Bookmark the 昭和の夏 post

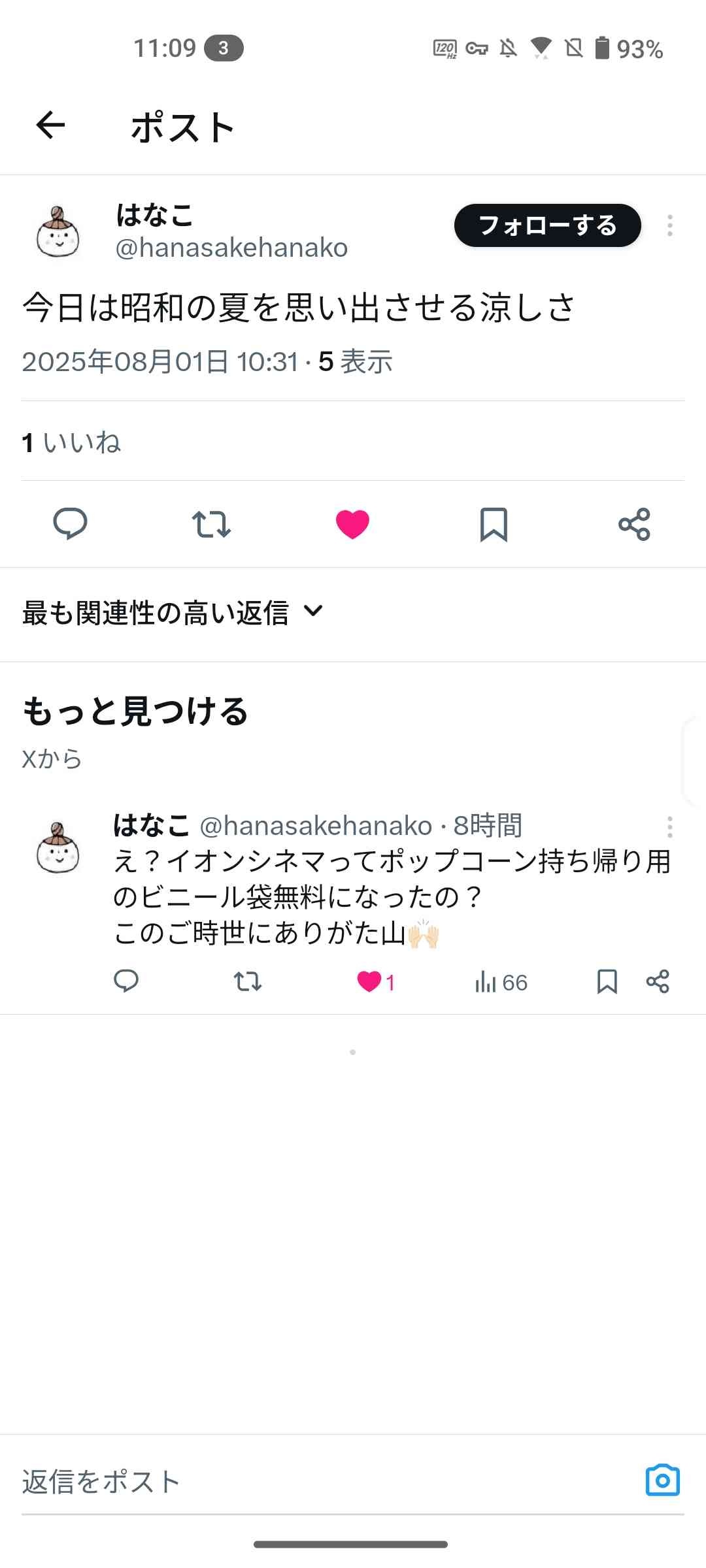pyautogui.click(x=494, y=523)
